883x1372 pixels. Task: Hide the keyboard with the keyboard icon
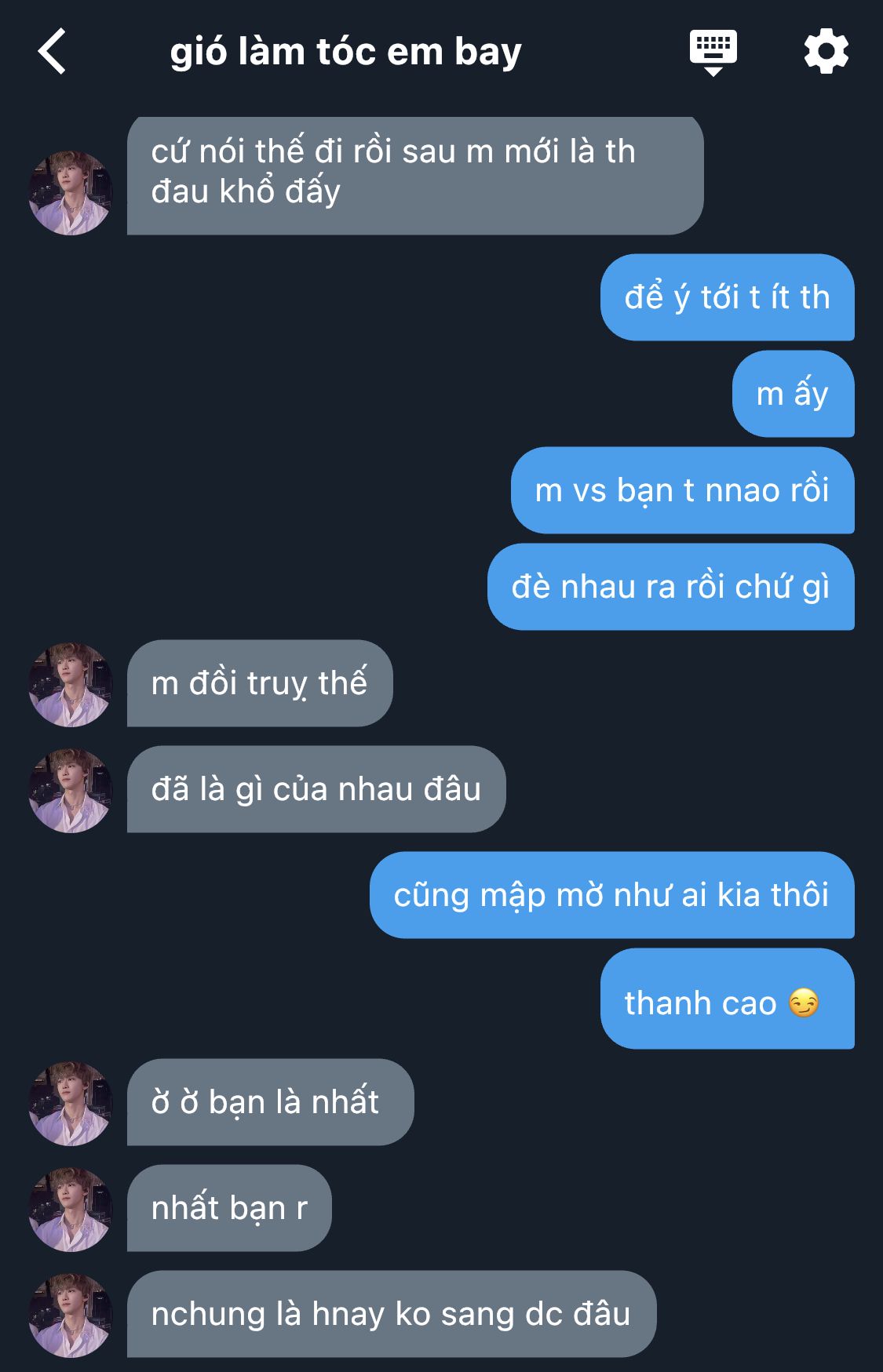click(x=713, y=52)
